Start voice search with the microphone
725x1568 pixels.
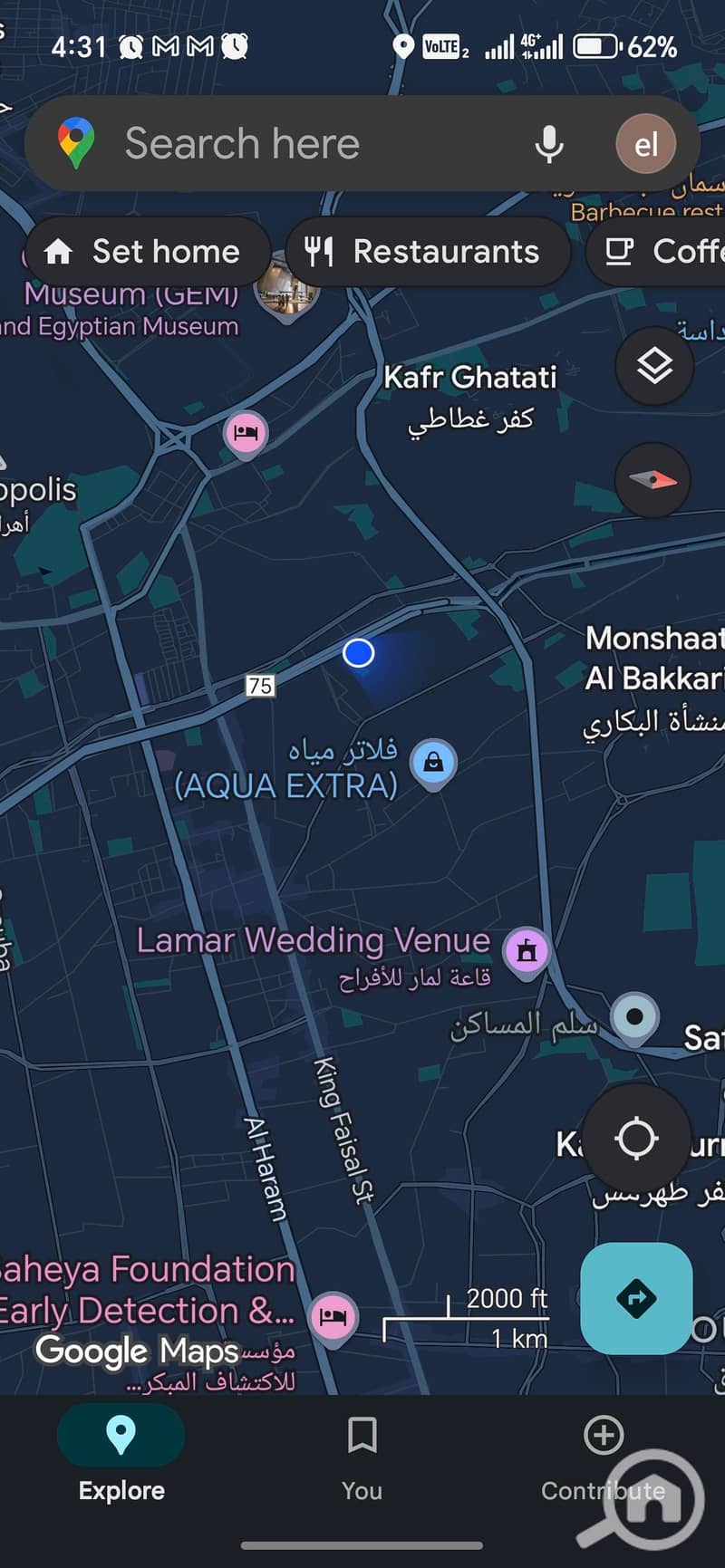pos(548,144)
